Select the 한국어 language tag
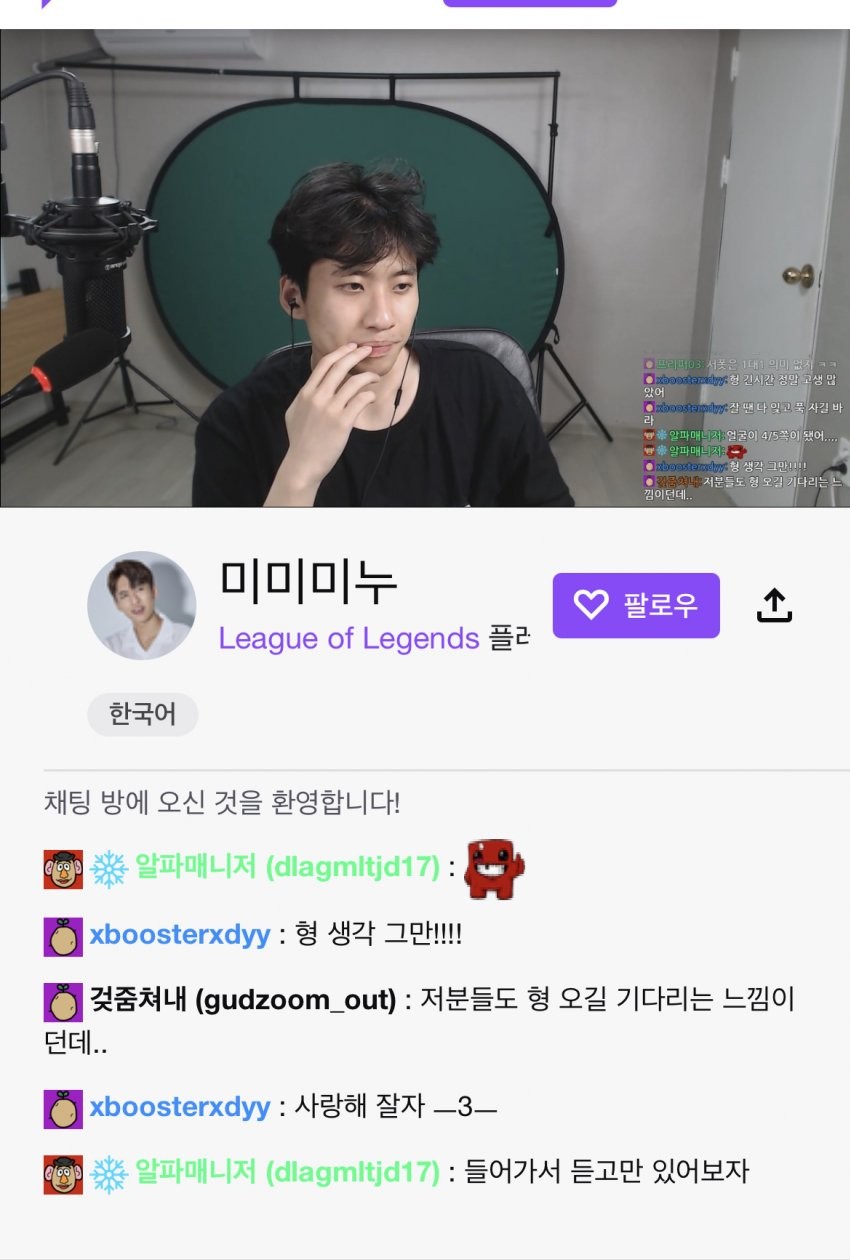This screenshot has height=1260, width=850. [142, 715]
